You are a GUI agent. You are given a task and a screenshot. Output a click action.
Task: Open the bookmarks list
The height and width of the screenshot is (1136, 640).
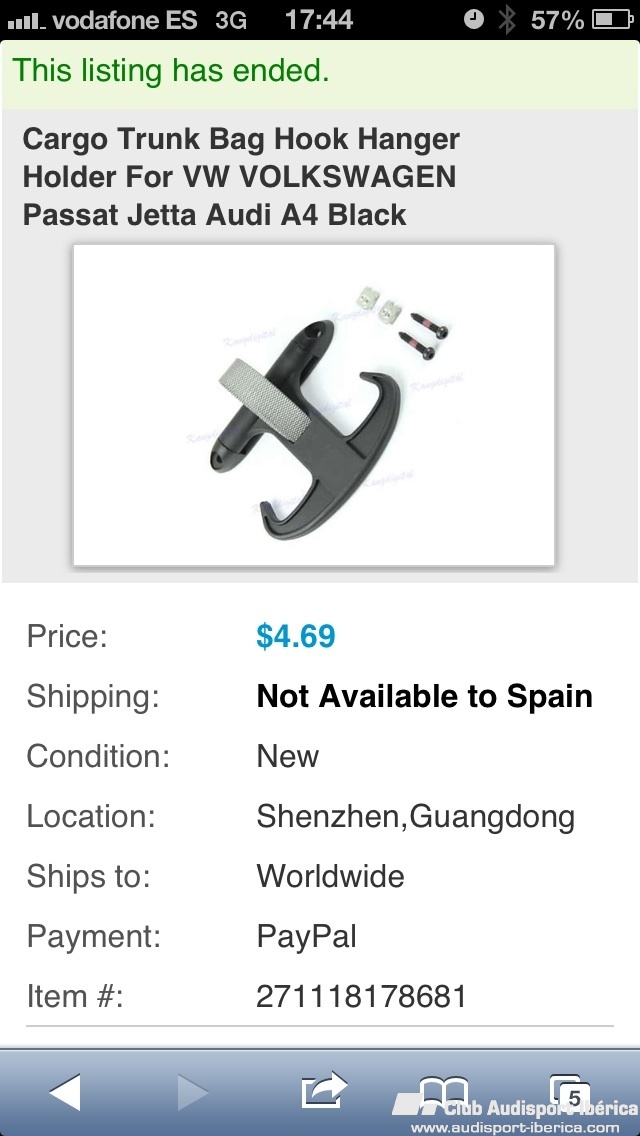[445, 1090]
